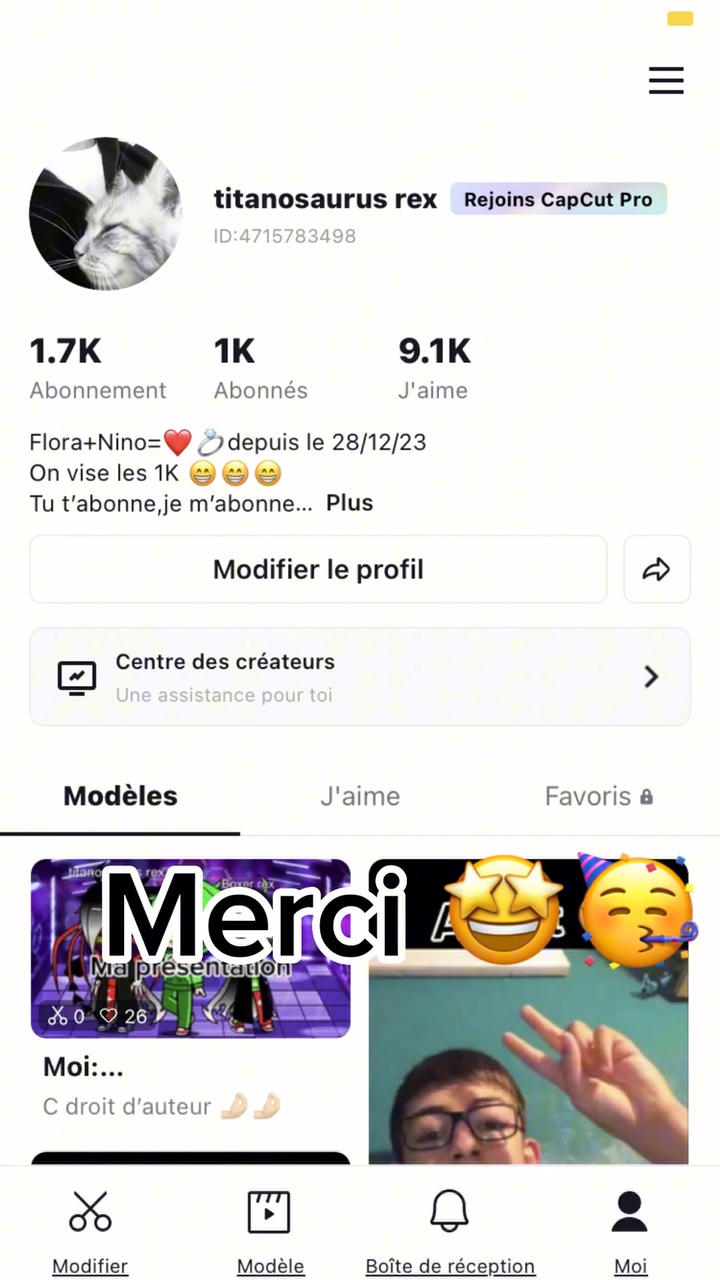Switch to the Favoris tab
The image size is (720, 1280).
click(598, 796)
